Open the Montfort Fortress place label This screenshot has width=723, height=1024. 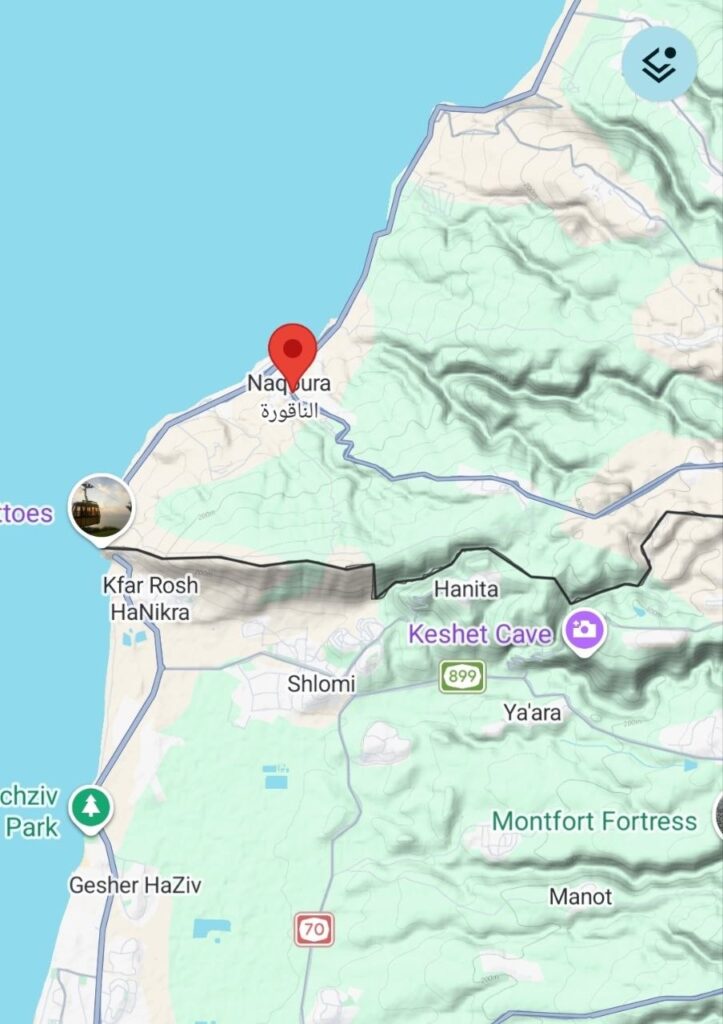pos(594,822)
